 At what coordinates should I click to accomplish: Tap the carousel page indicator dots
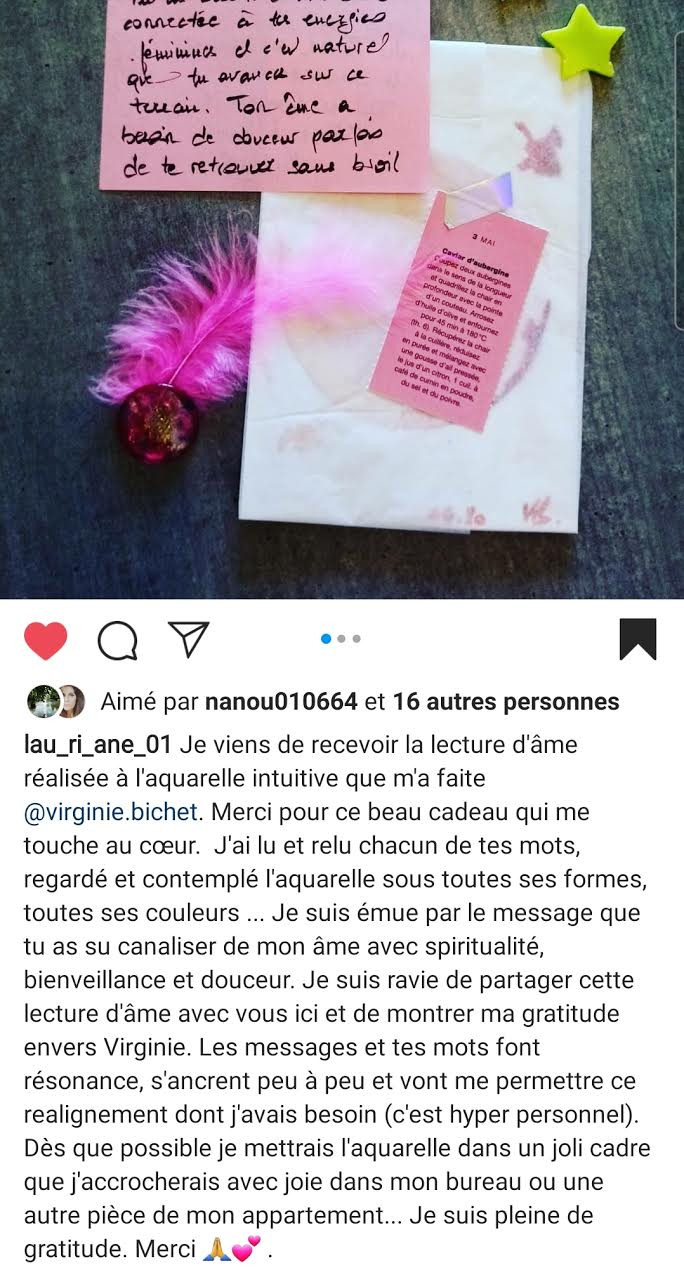coord(341,638)
